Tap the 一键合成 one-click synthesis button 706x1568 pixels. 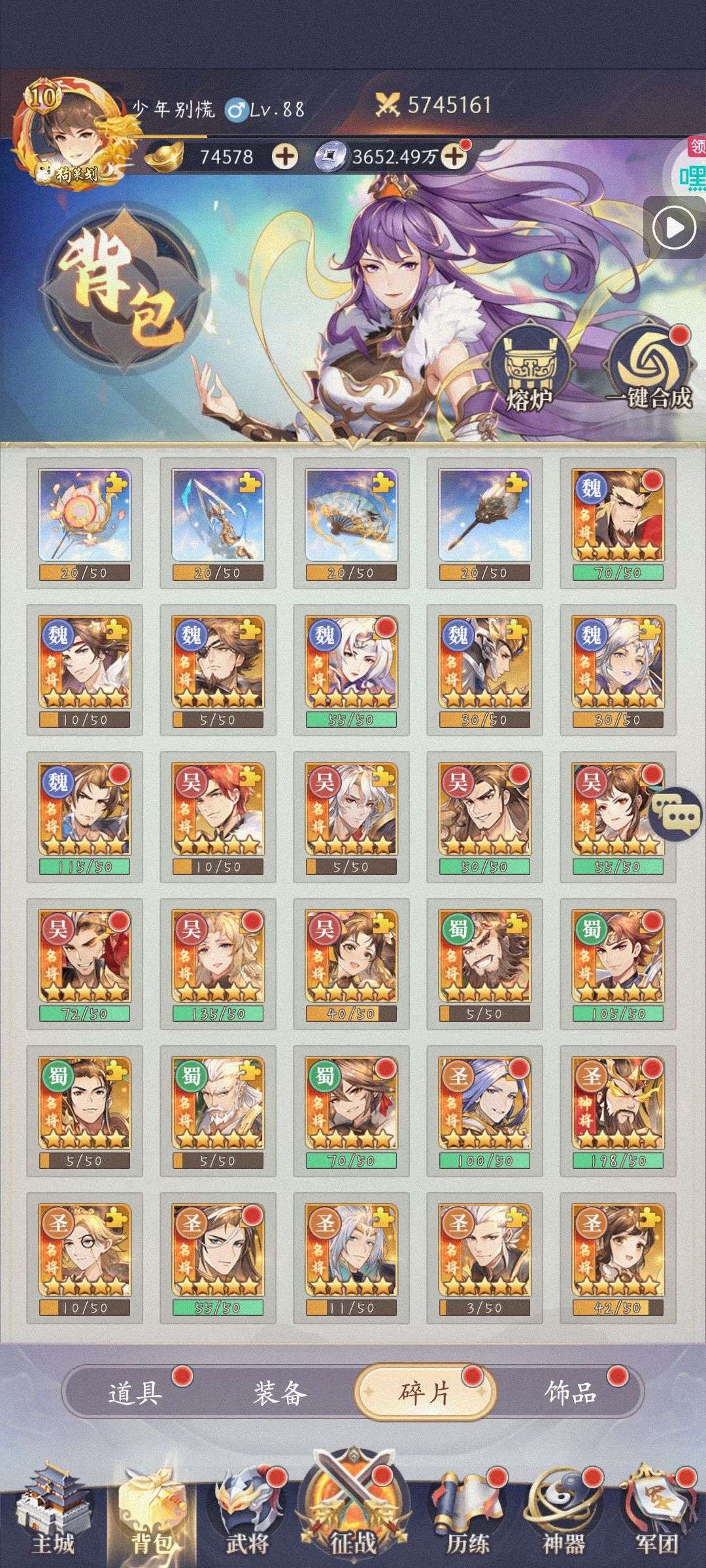[x=648, y=369]
